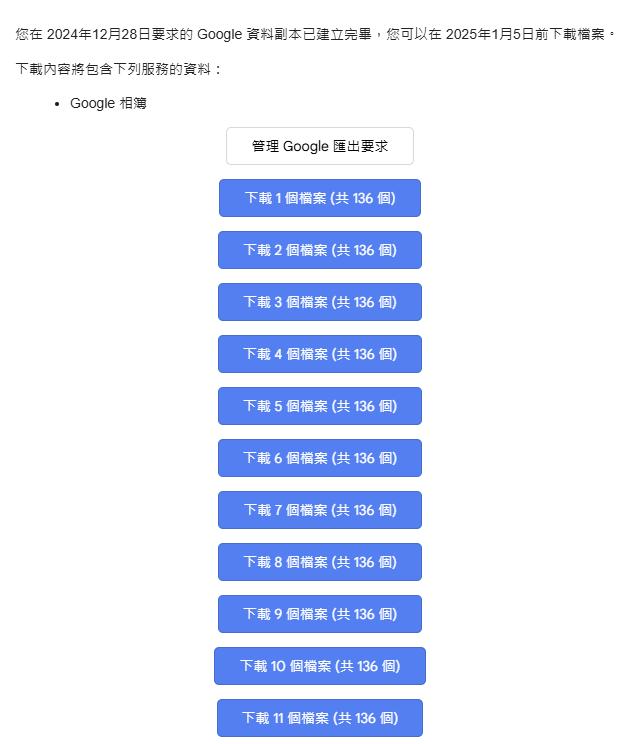Tap 管理 Google 匯出要求 button

[x=319, y=146]
